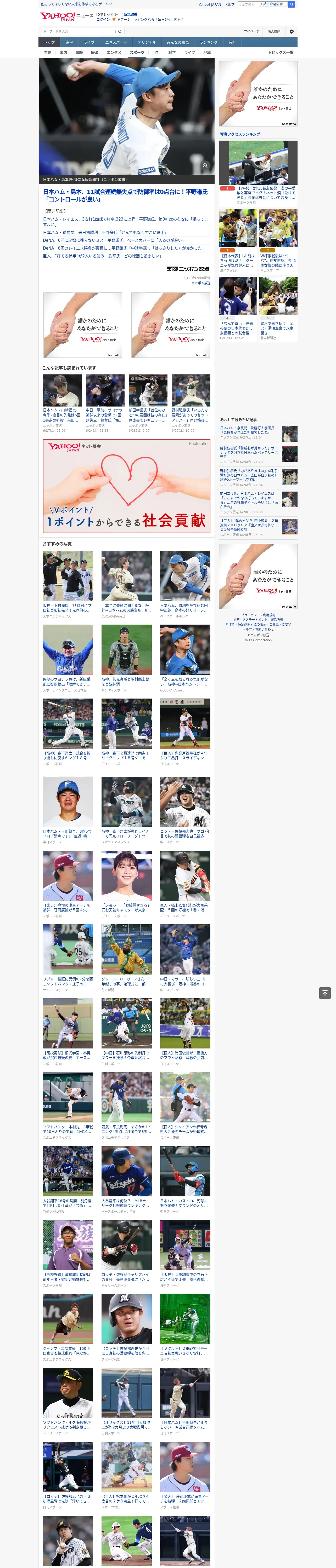Open トピックス一覧 link

pos(281,52)
